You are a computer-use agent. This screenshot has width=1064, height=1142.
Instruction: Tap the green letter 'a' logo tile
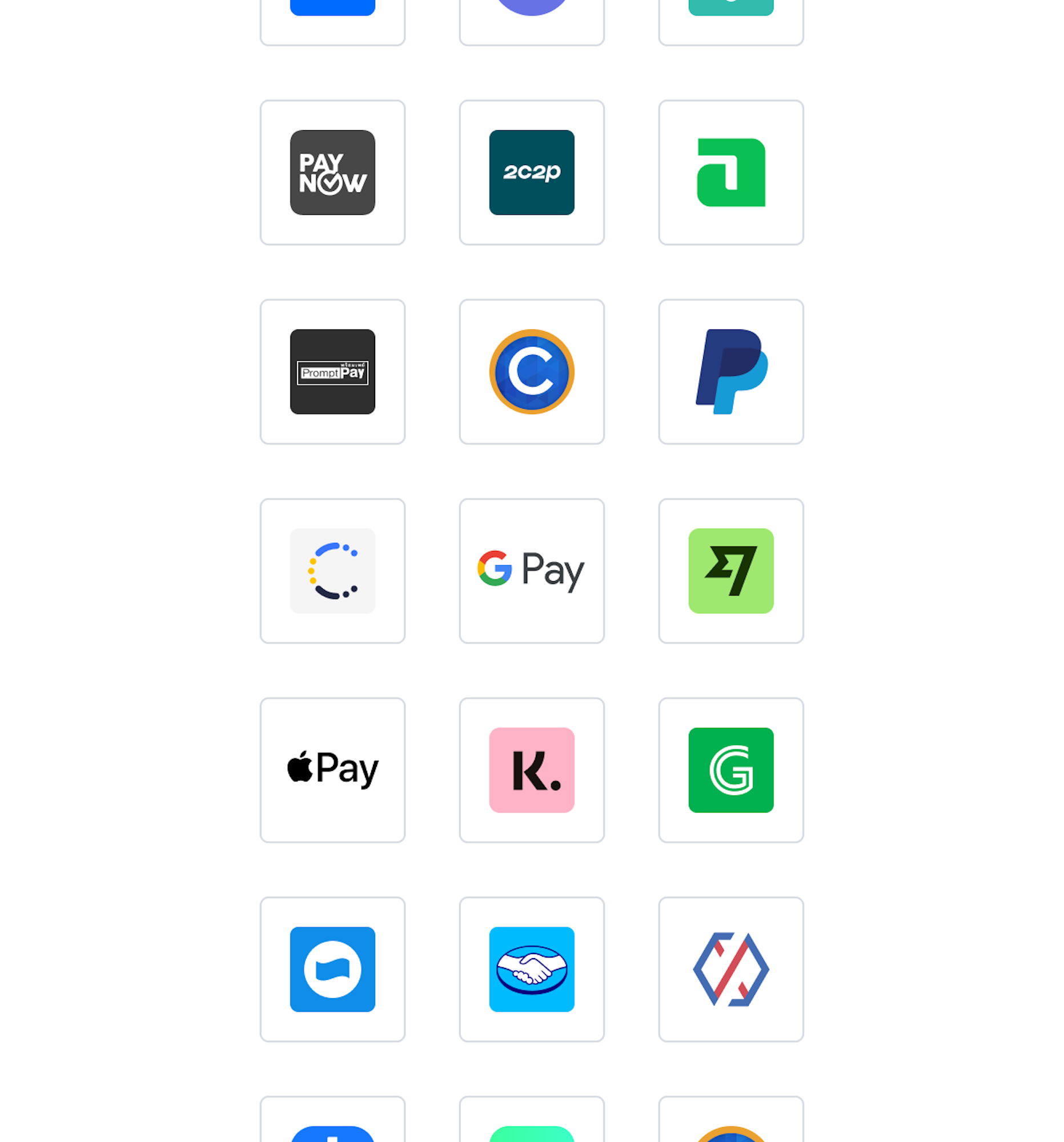731,172
